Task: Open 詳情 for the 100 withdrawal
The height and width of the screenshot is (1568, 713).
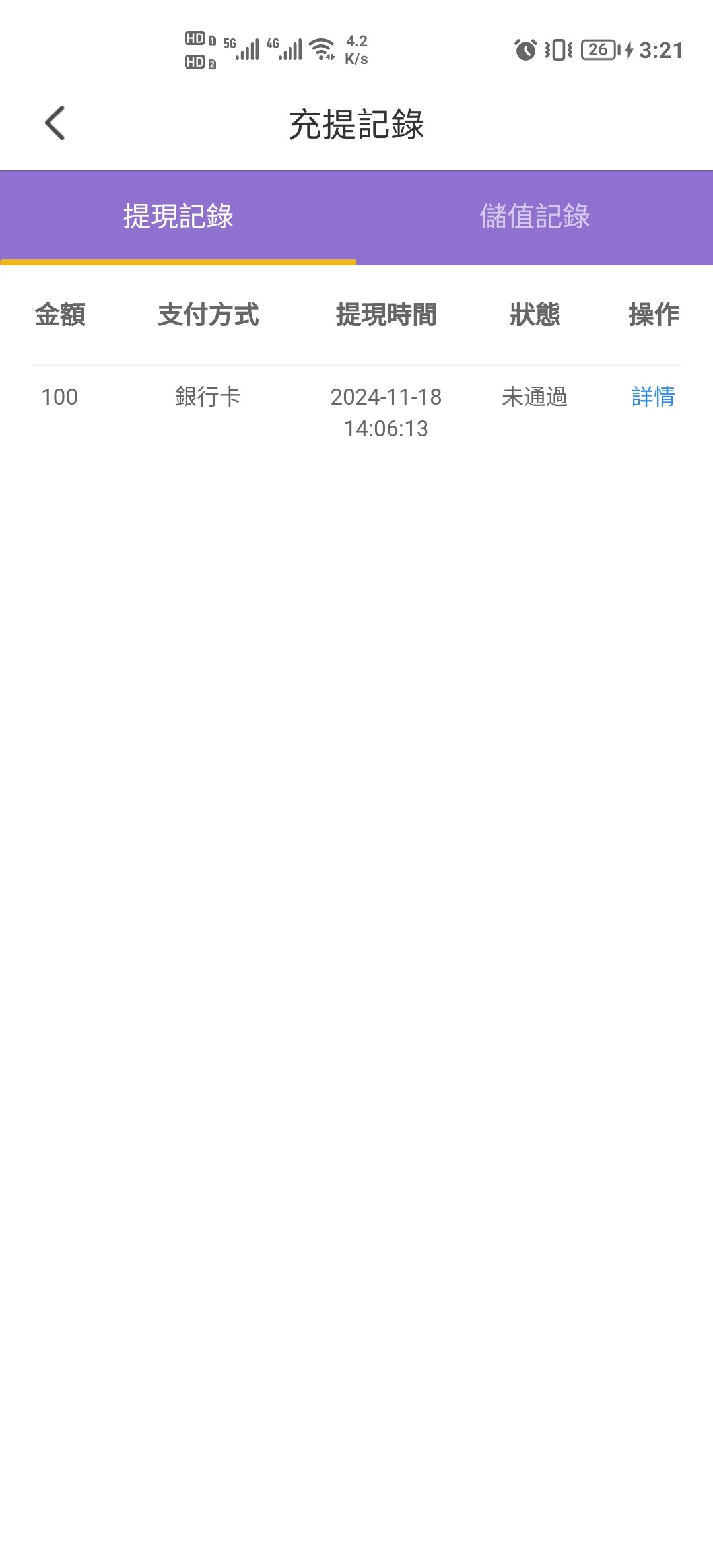Action: [653, 397]
